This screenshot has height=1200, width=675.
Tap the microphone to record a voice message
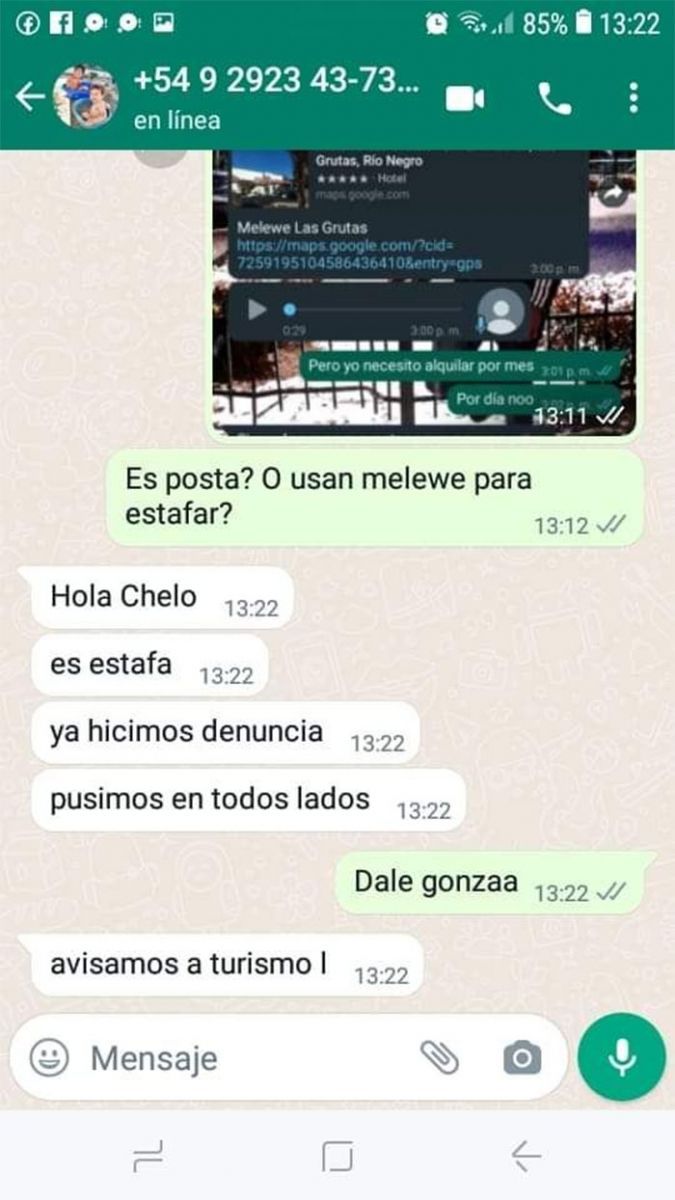click(x=623, y=1057)
